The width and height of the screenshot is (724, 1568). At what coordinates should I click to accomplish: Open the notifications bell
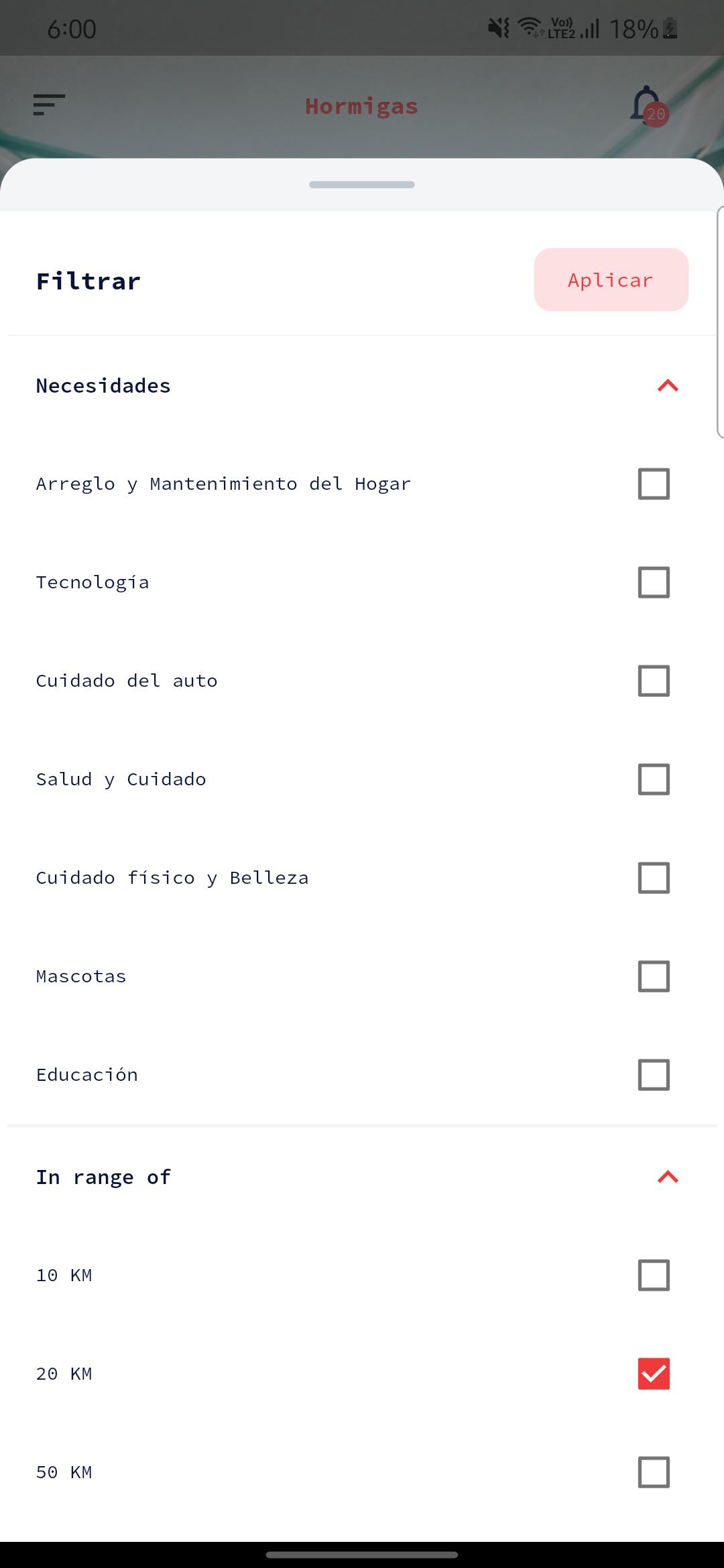pos(647,105)
